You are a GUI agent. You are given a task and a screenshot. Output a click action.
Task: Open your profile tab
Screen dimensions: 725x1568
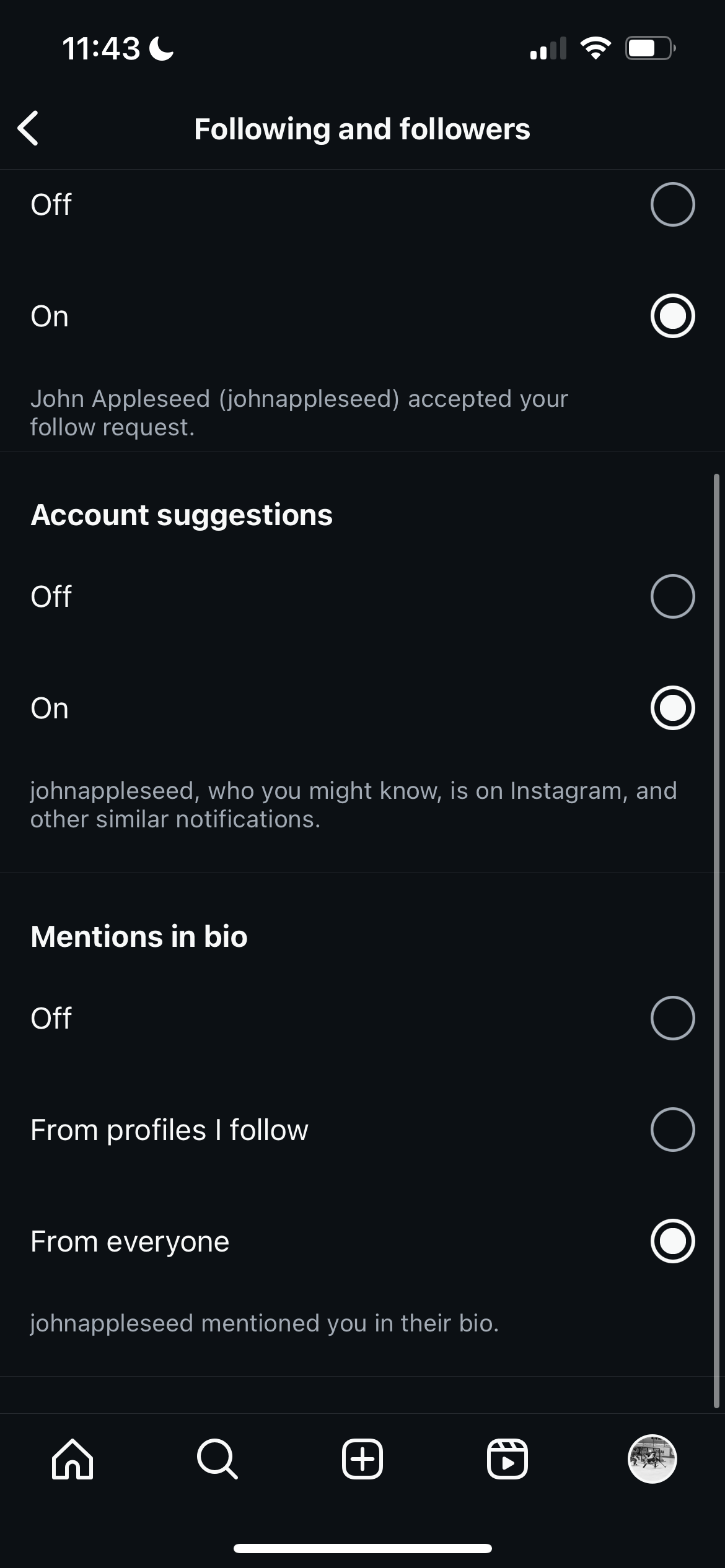[x=652, y=1459]
